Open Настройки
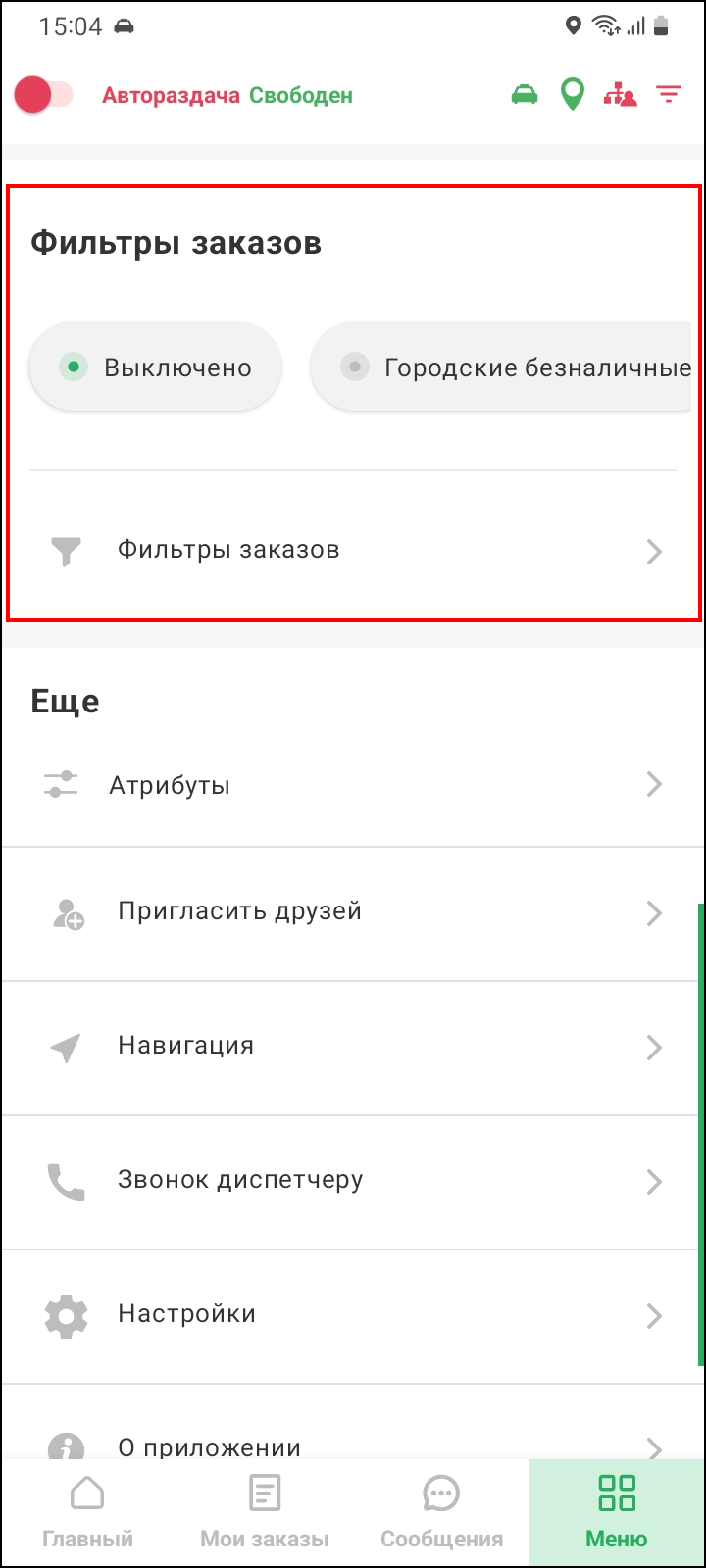This screenshot has height=1568, width=706. click(x=353, y=1315)
